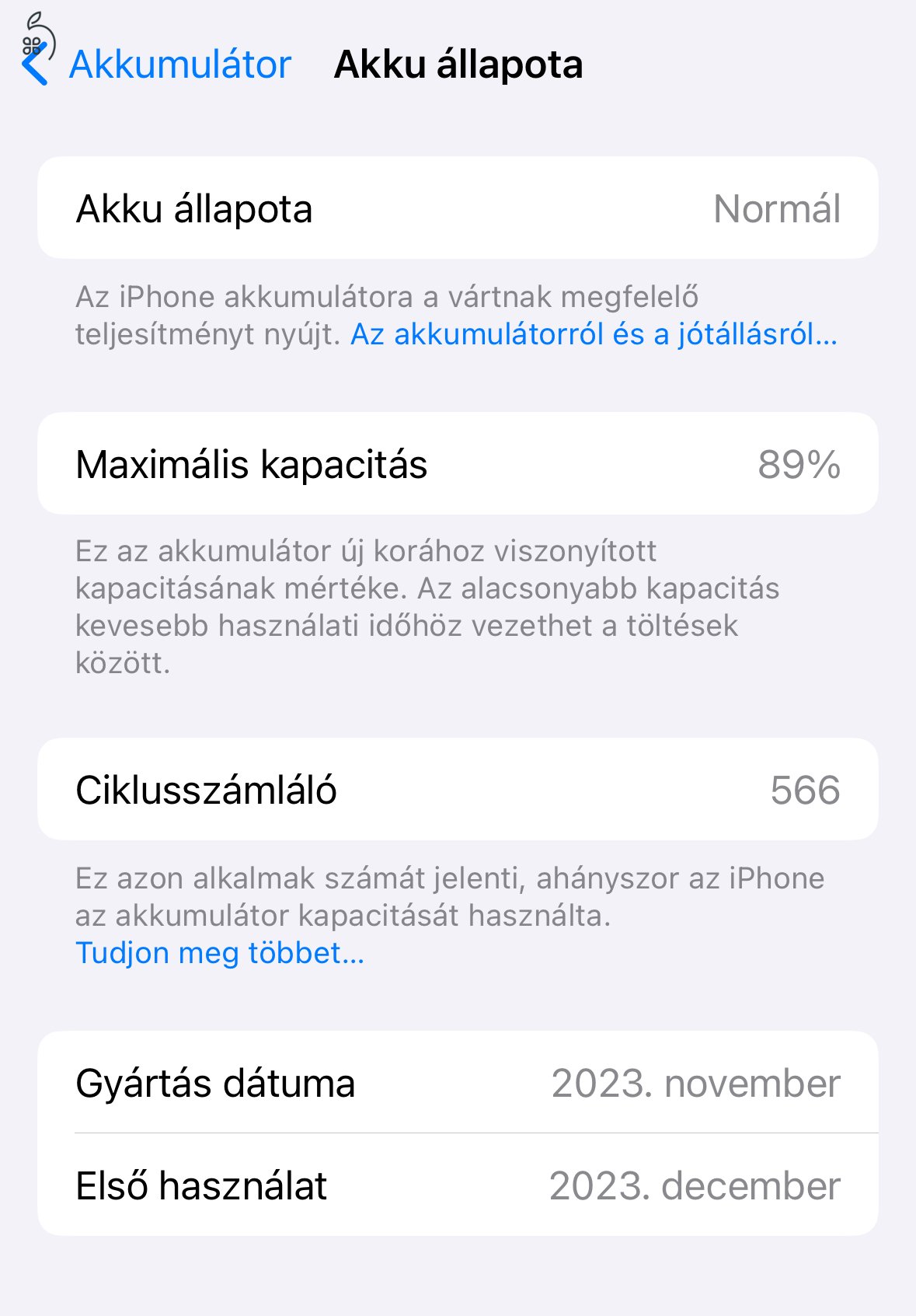Select the Ciklusszámláló row
Viewport: 916px width, 1316px height.
tap(458, 791)
